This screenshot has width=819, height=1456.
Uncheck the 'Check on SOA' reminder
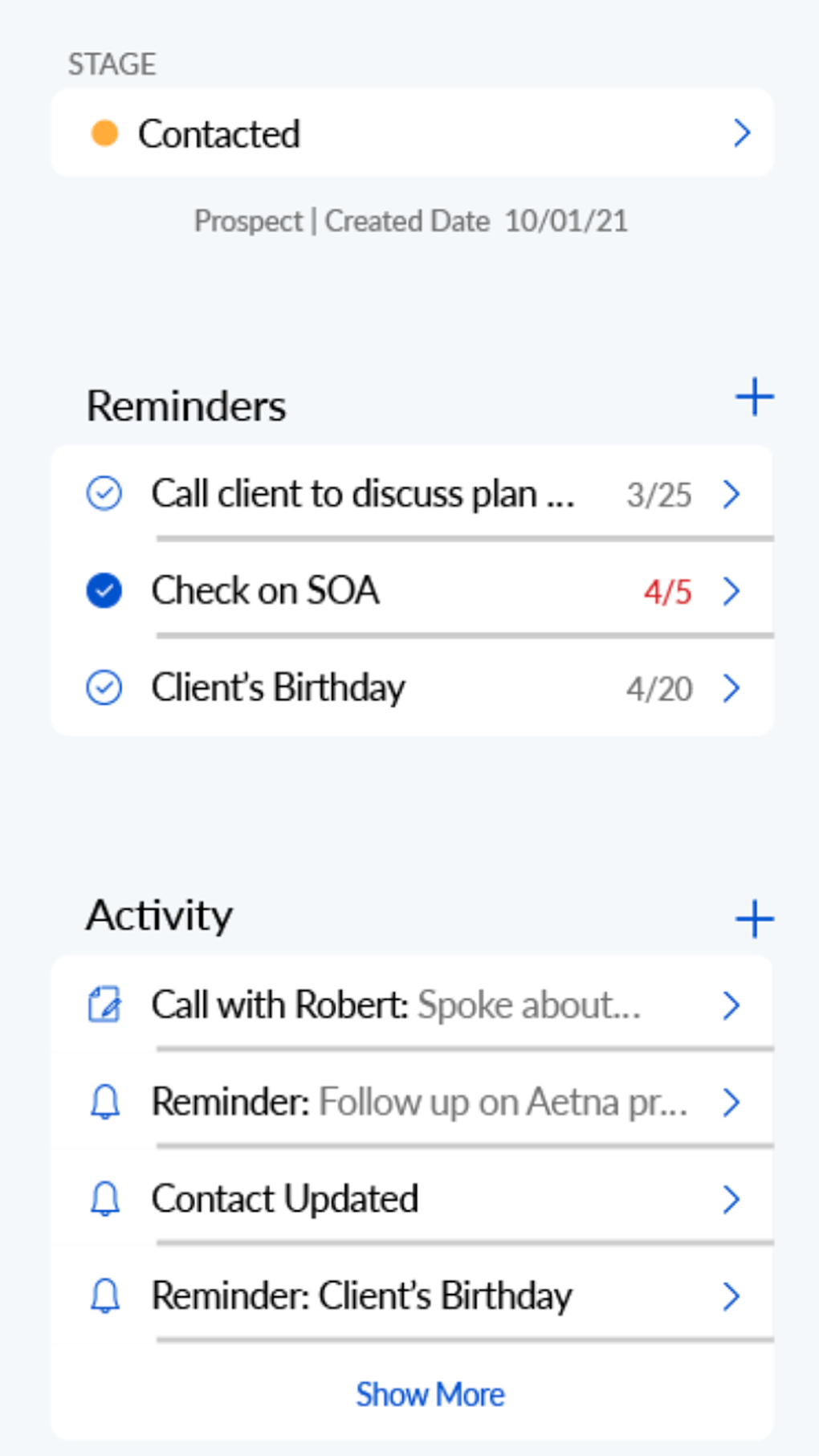[x=104, y=591]
